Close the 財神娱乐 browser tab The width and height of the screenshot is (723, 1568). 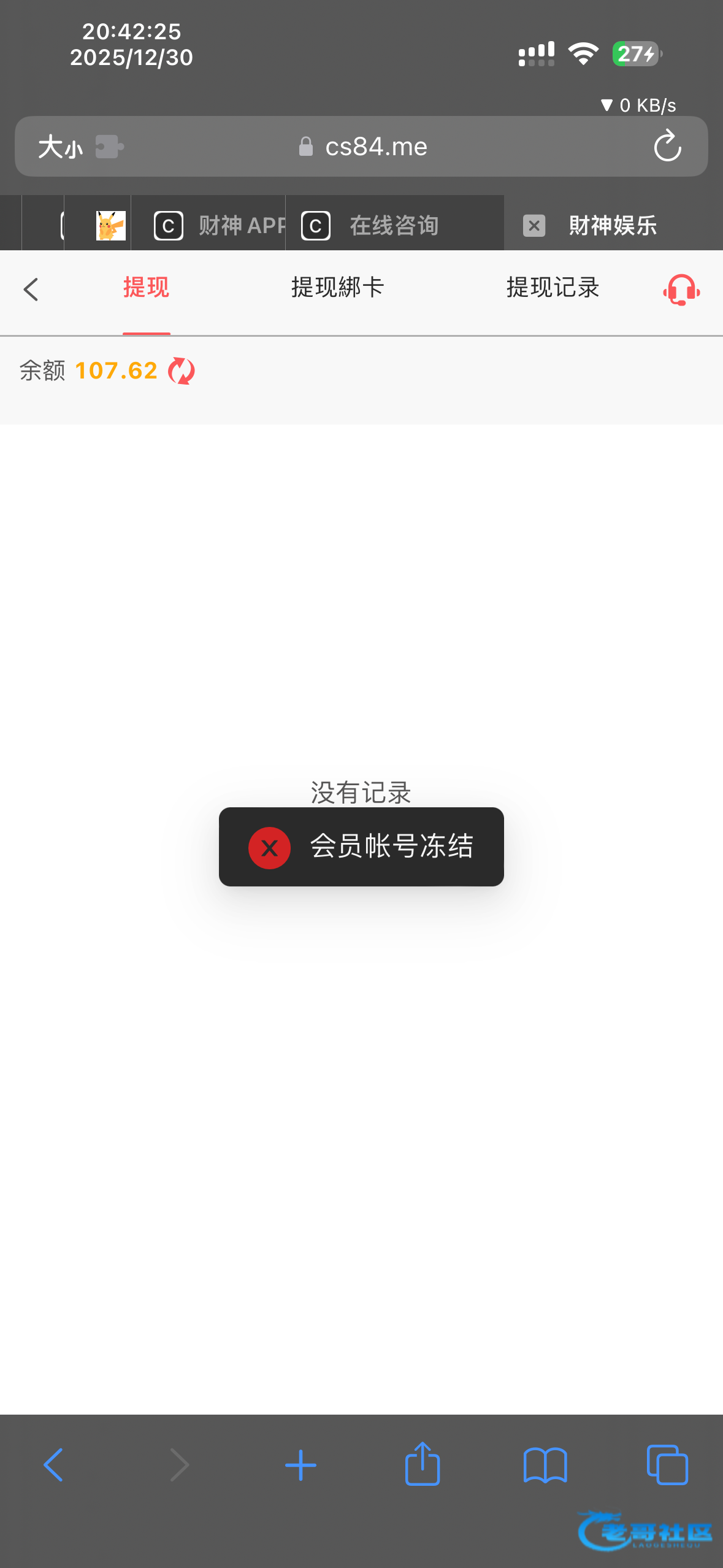tap(534, 225)
